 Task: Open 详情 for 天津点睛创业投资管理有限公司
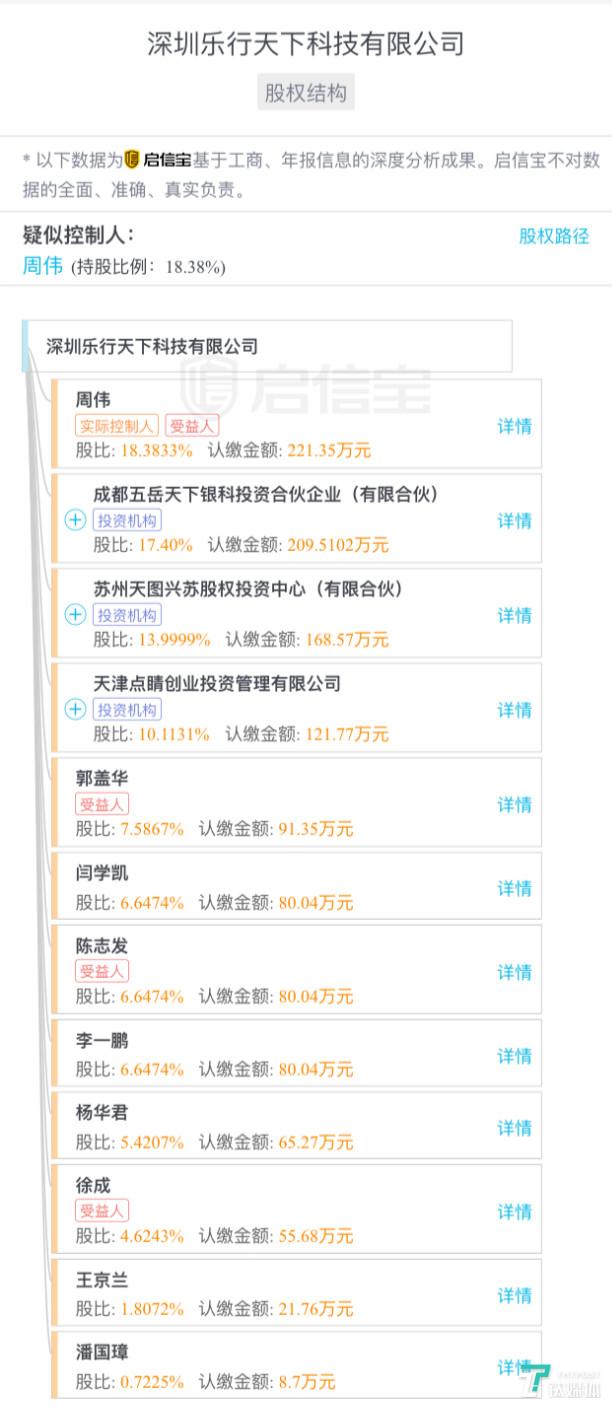coord(514,709)
